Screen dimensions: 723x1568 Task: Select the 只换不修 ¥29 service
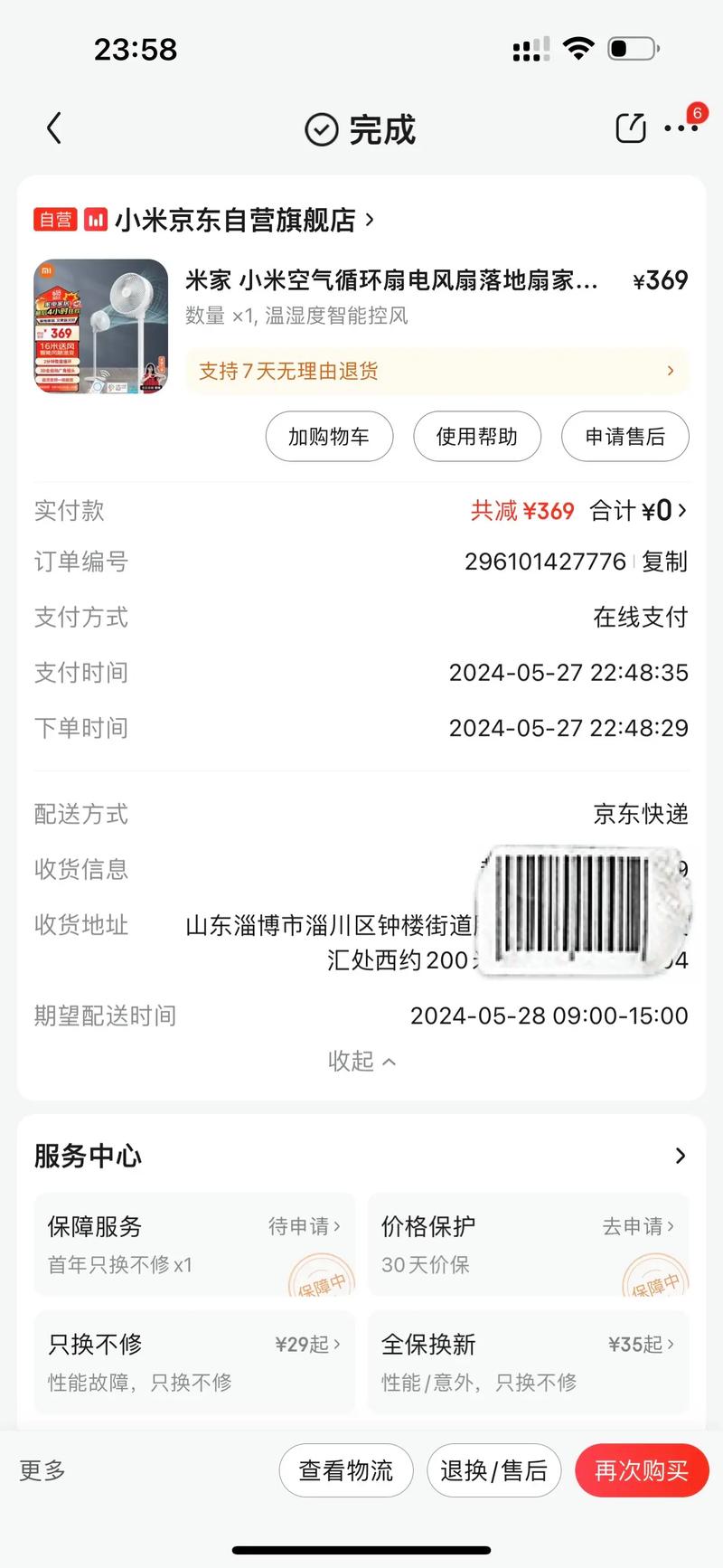(194, 1362)
